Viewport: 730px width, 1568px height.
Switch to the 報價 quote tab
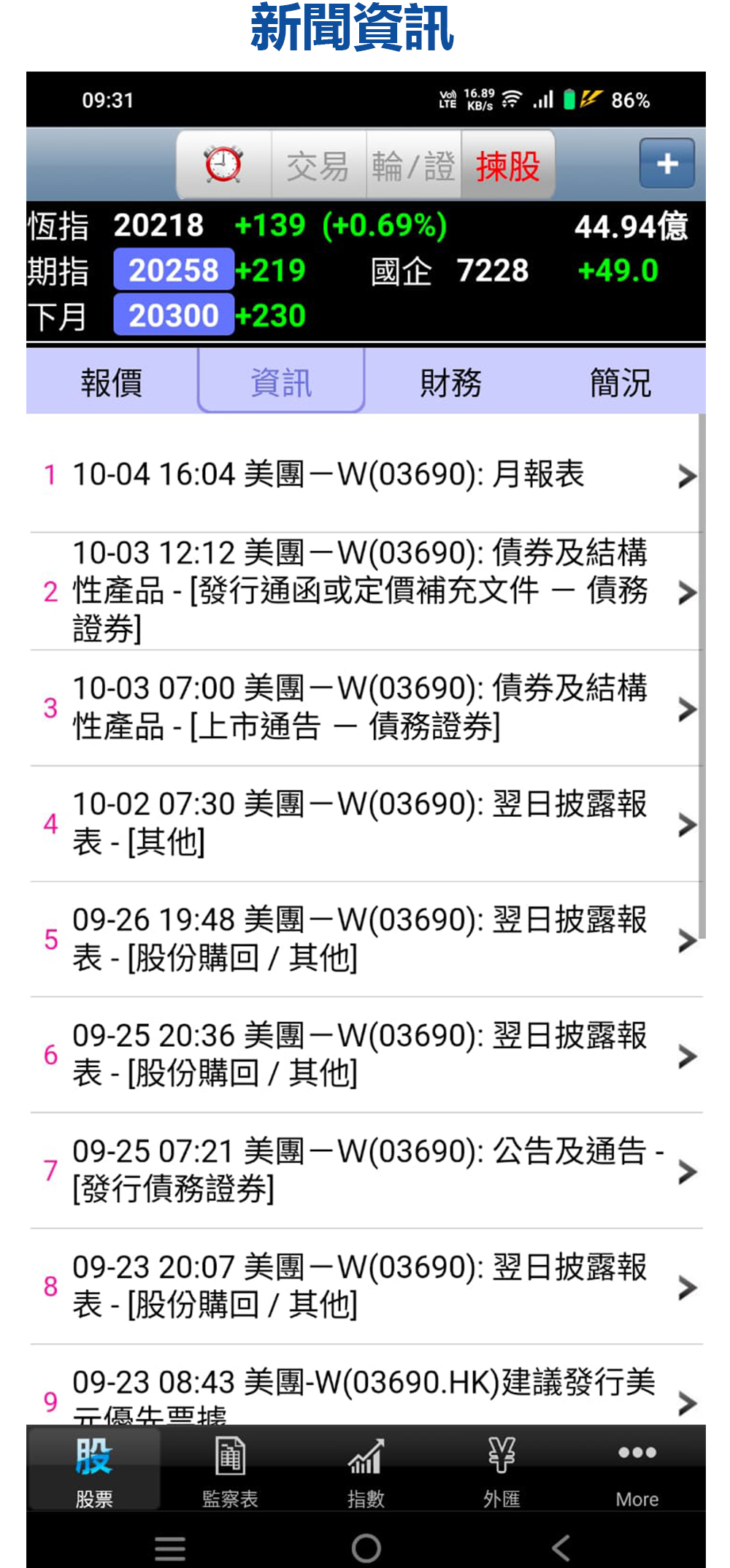coord(112,382)
